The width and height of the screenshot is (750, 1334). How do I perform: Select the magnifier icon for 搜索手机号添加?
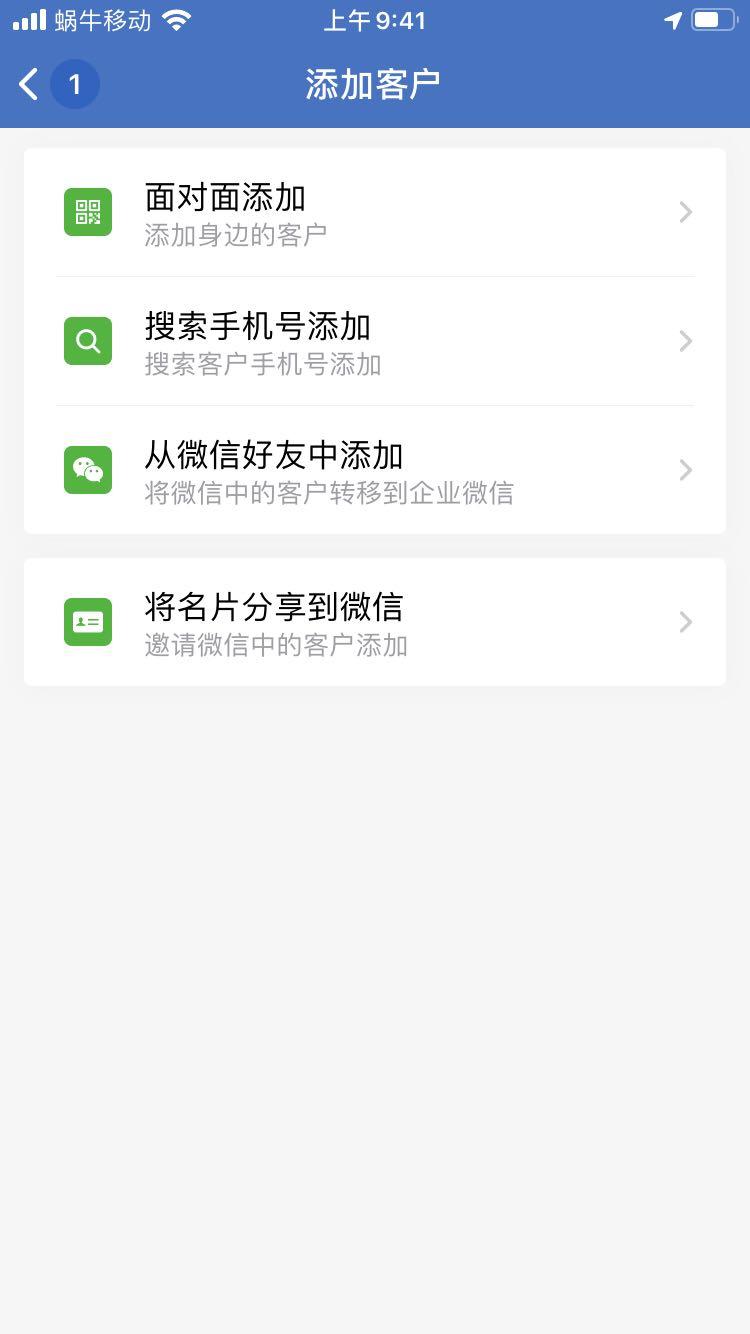pyautogui.click(x=87, y=341)
